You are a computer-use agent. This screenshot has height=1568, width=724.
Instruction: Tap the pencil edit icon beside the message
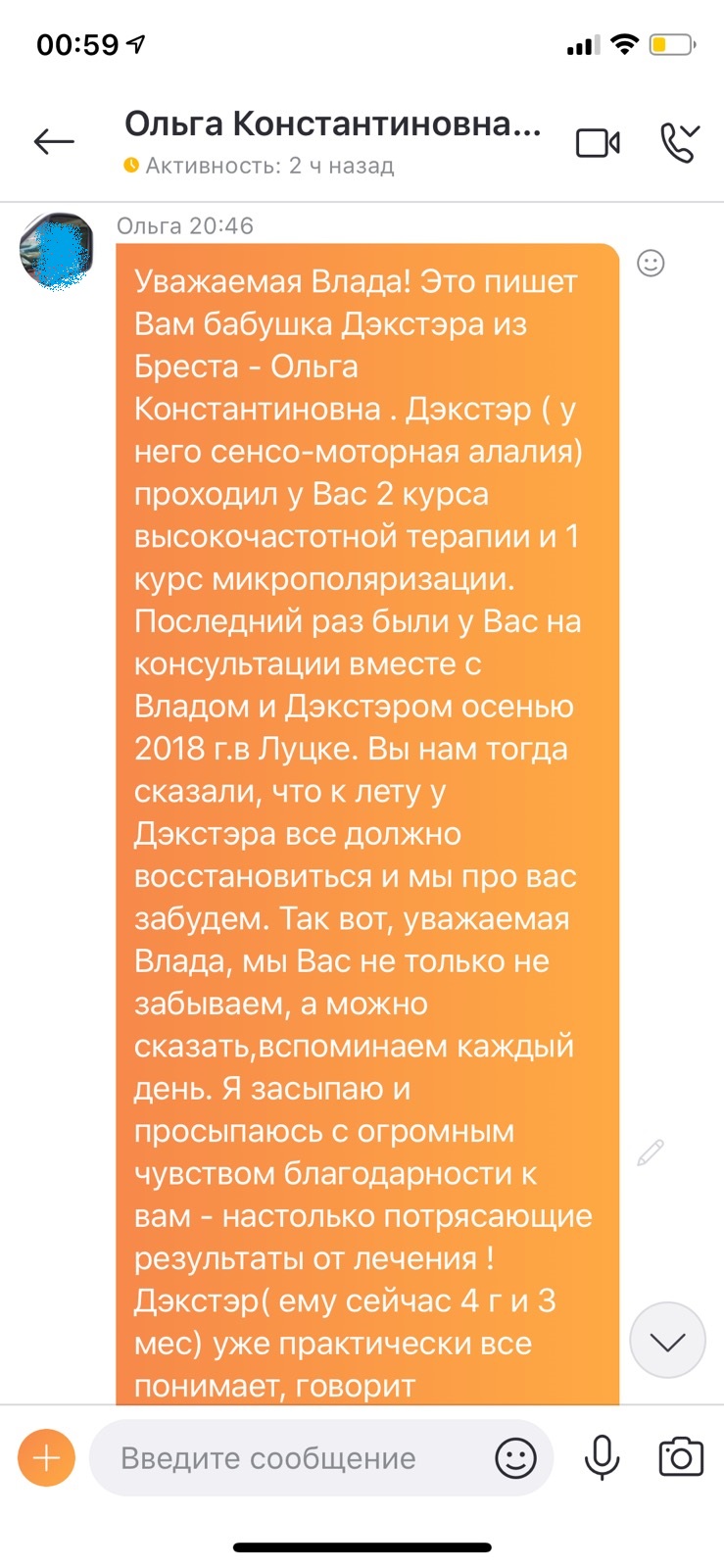(x=651, y=1152)
